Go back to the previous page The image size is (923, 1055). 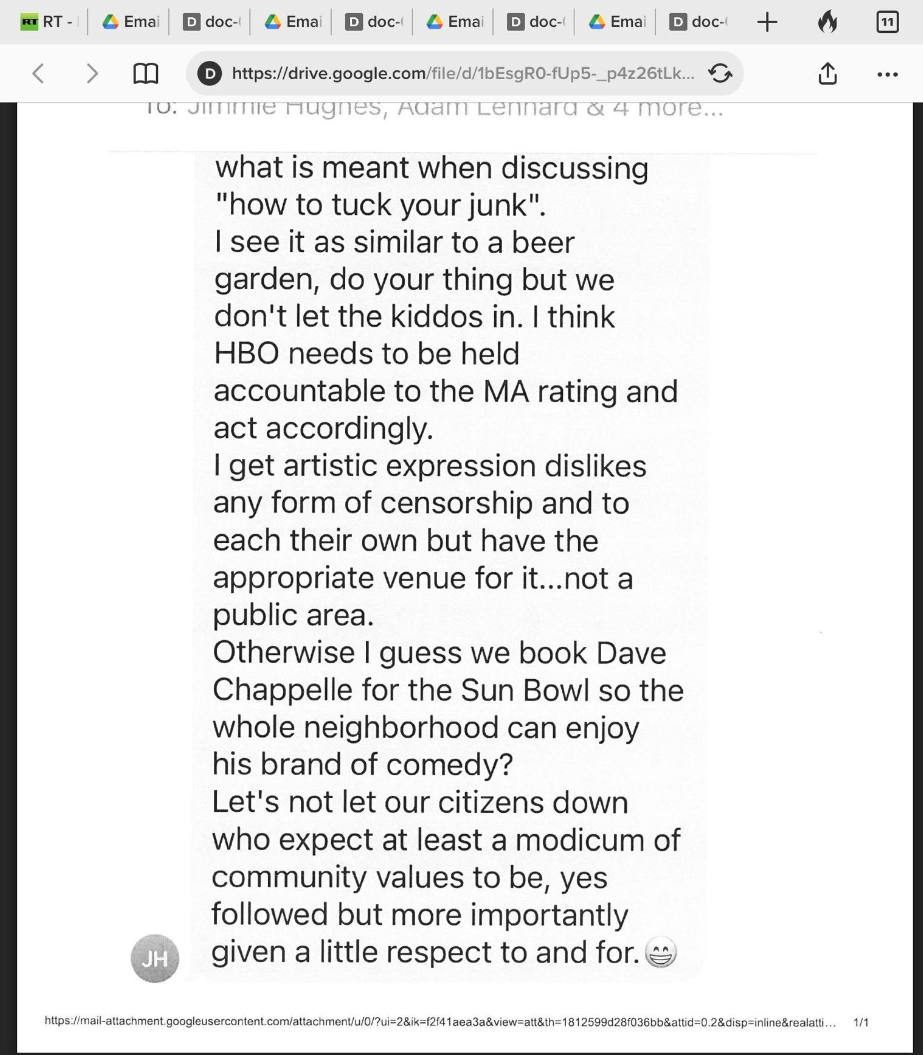coord(38,73)
